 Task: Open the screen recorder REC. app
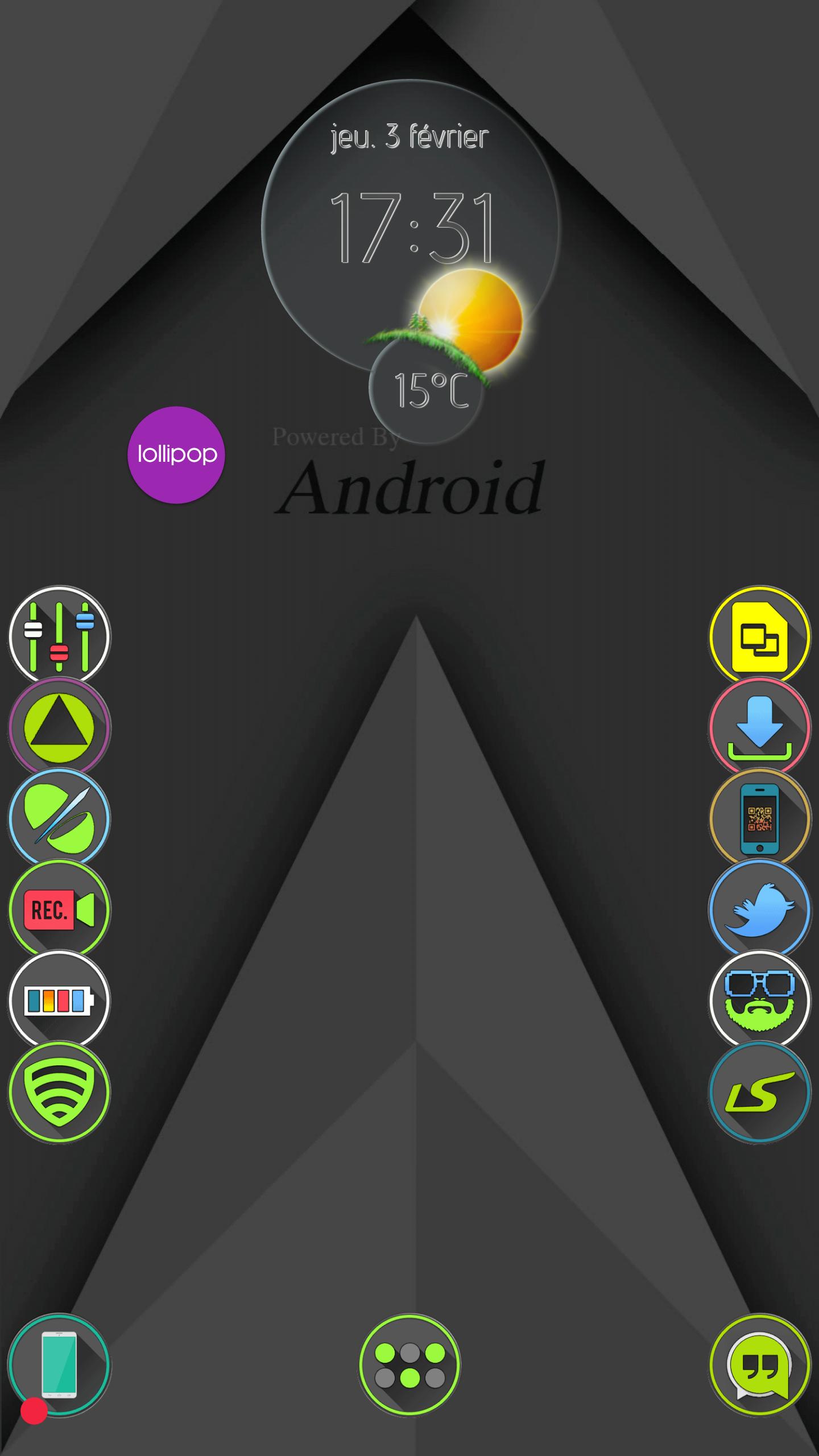click(59, 909)
